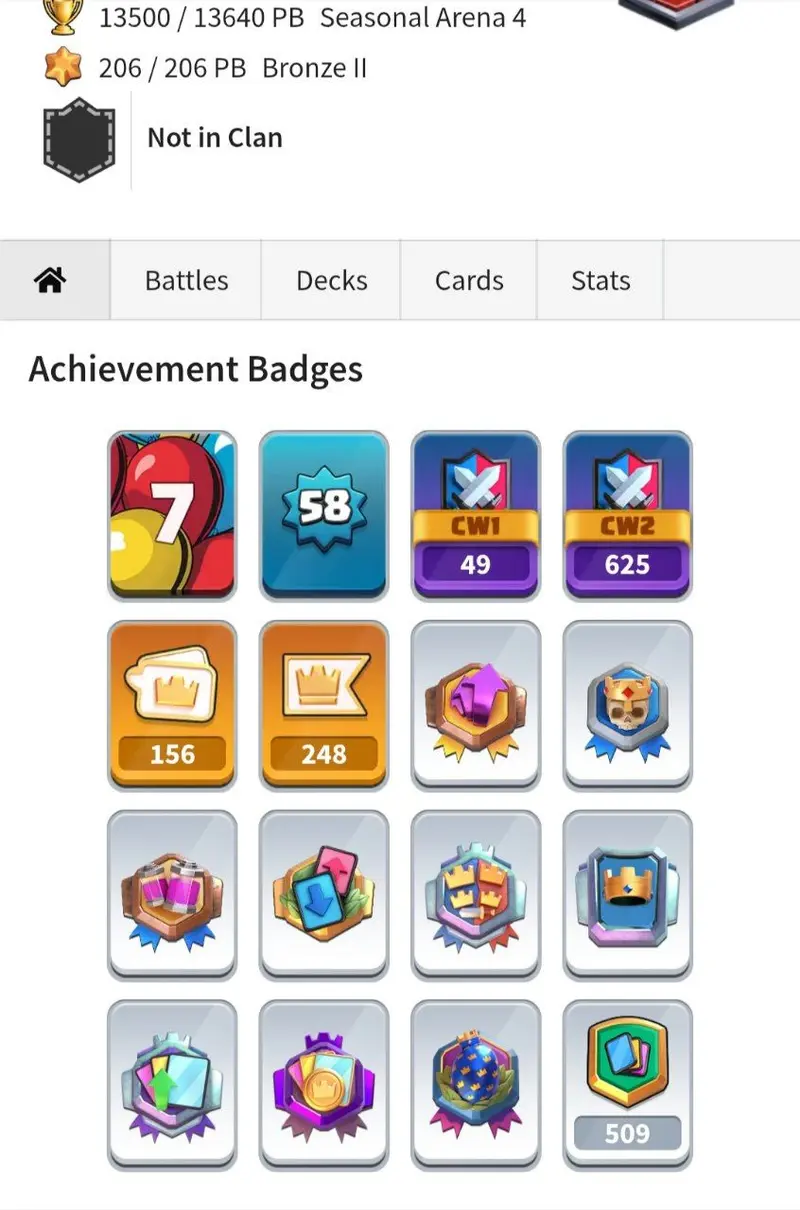
Task: Switch to the Battles tab
Action: click(x=186, y=281)
